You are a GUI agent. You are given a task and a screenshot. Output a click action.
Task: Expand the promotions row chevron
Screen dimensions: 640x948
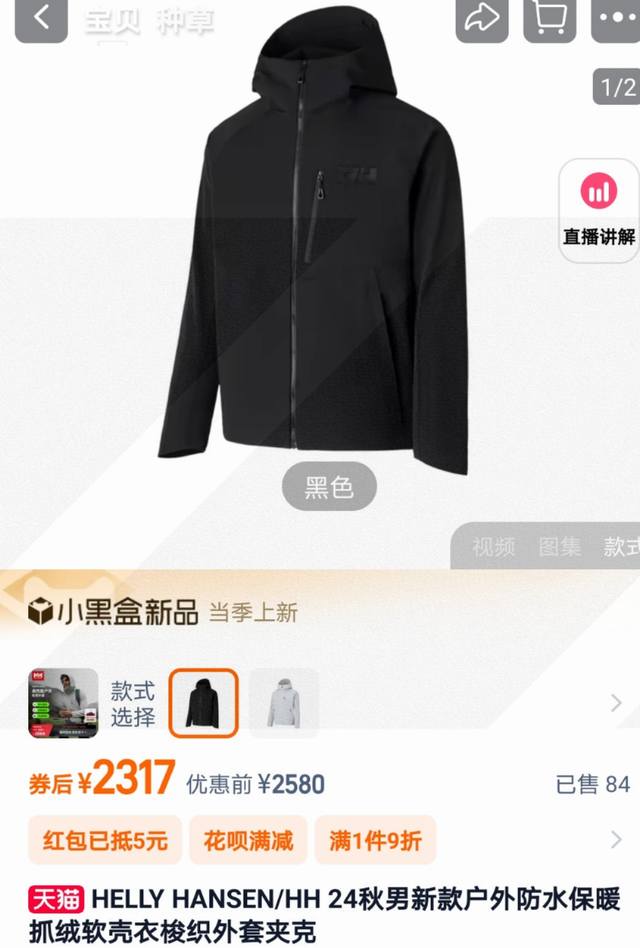tap(615, 840)
